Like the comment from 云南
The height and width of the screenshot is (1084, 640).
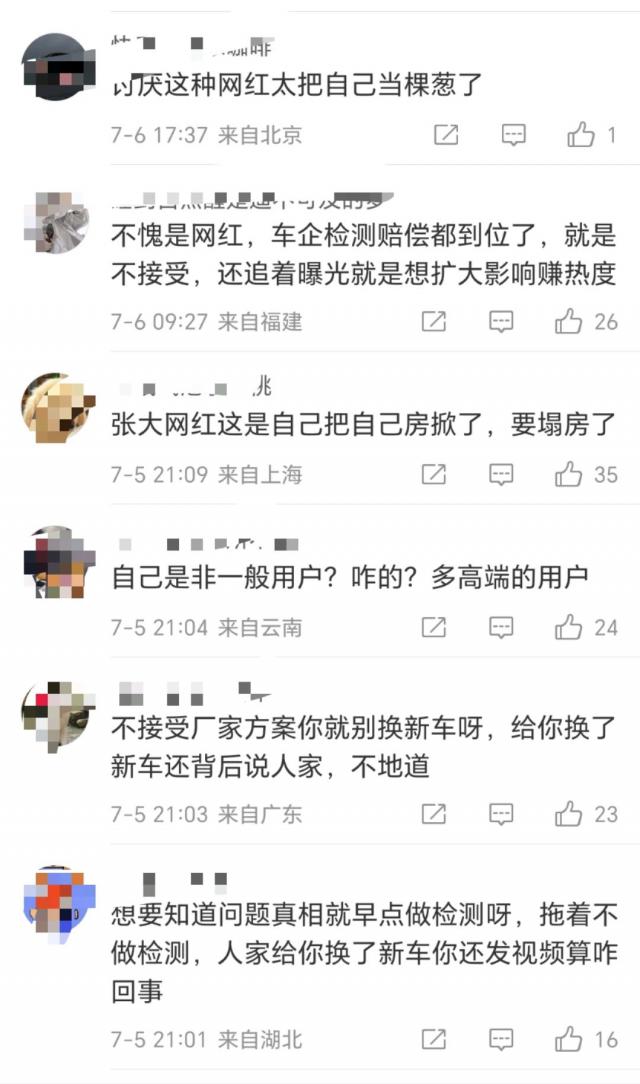tap(569, 628)
